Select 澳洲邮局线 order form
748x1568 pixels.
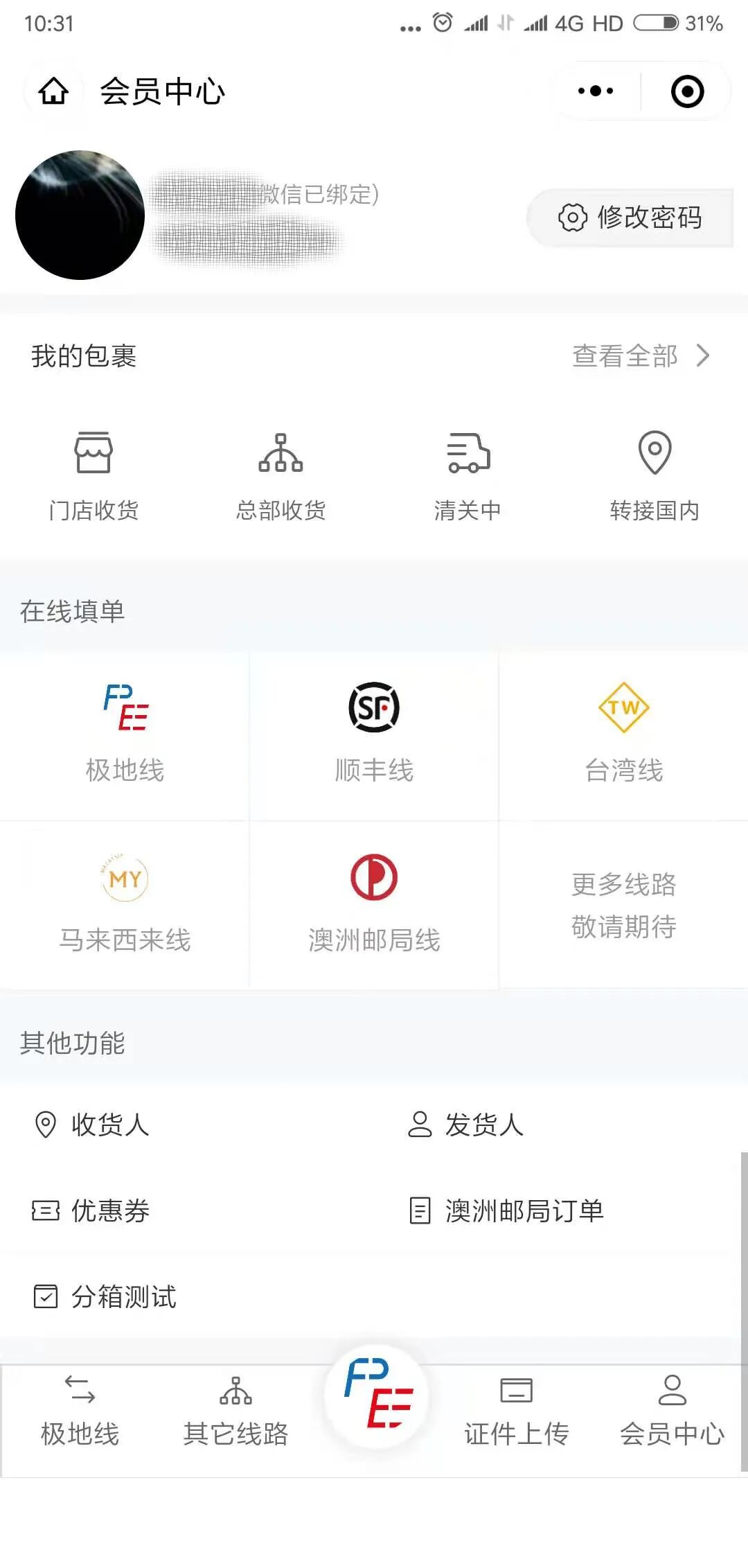point(374,904)
